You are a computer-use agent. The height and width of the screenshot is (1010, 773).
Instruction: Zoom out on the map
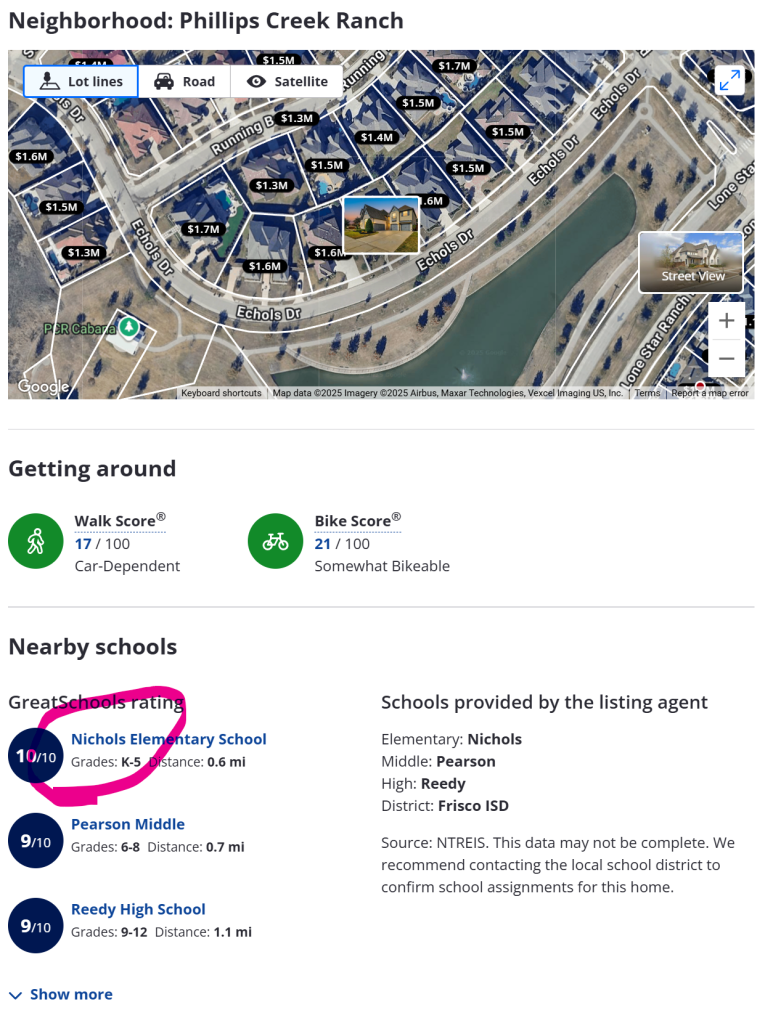point(727,358)
